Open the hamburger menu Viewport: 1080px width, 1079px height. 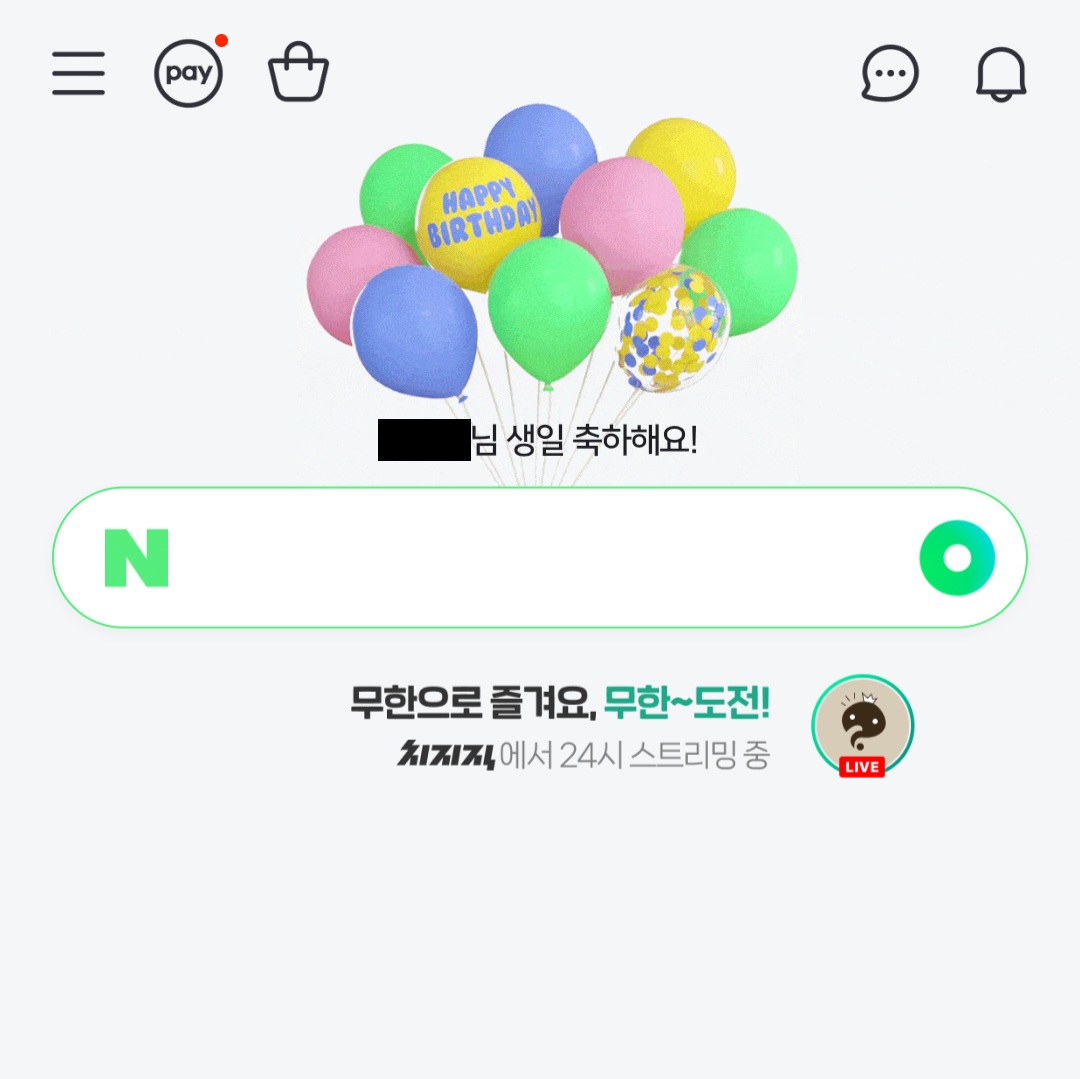(x=79, y=74)
